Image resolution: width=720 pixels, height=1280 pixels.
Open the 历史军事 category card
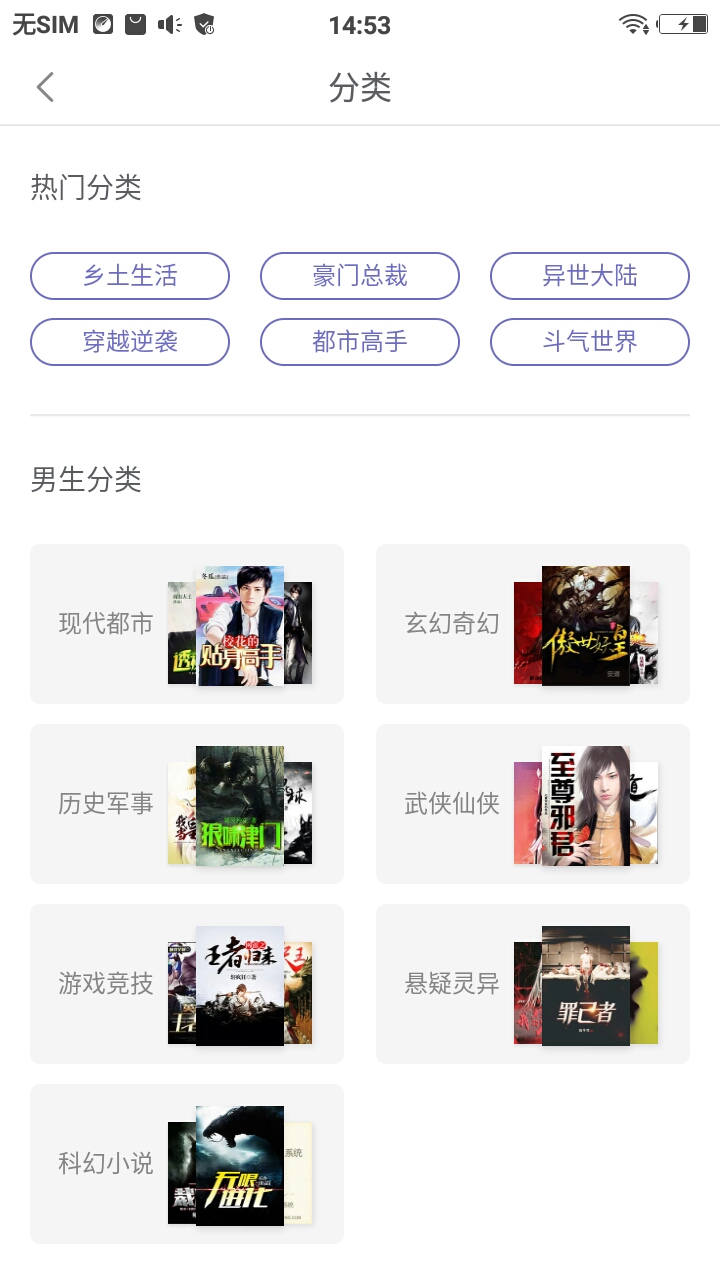click(x=187, y=804)
